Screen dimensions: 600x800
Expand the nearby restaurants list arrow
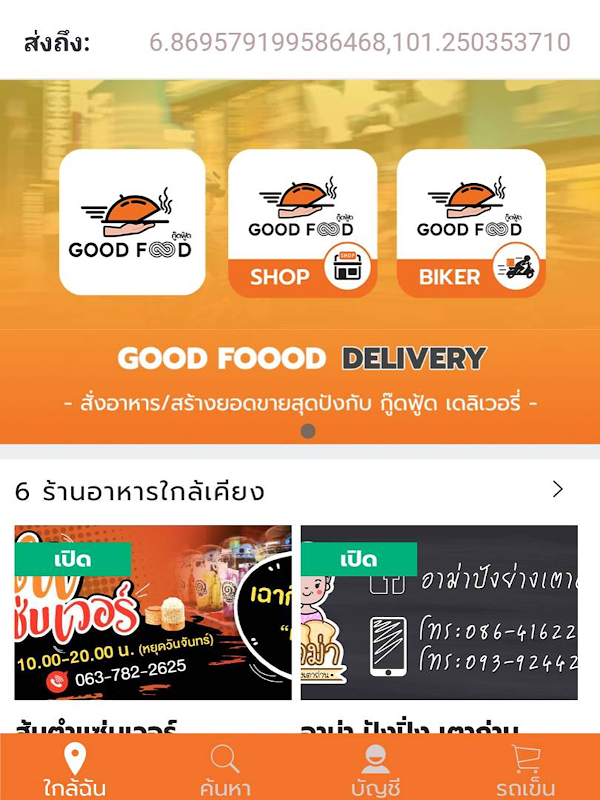[558, 490]
